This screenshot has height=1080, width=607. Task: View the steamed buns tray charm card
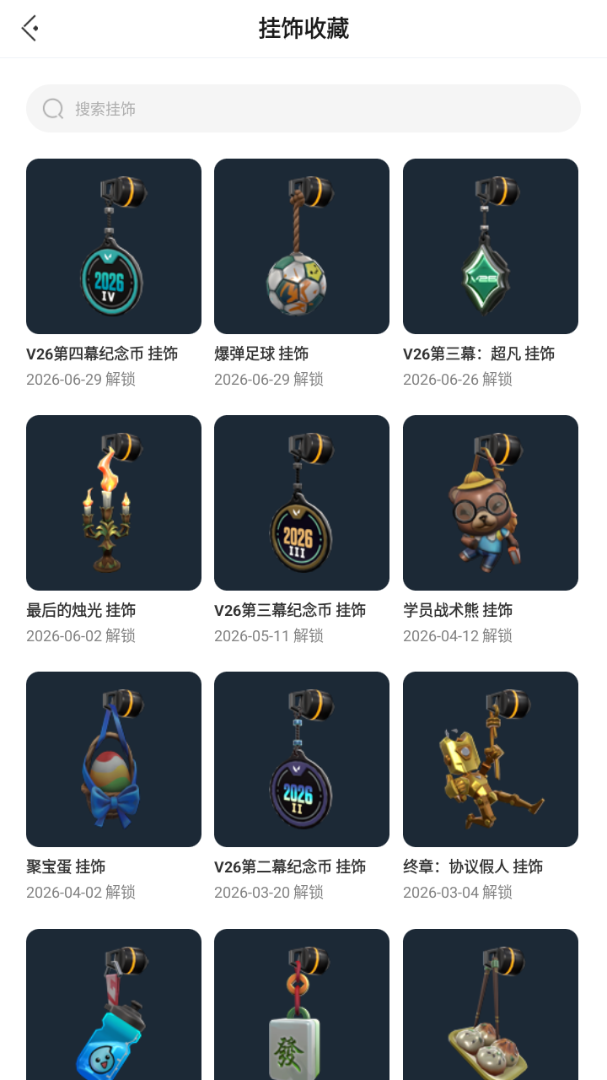[491, 1005]
